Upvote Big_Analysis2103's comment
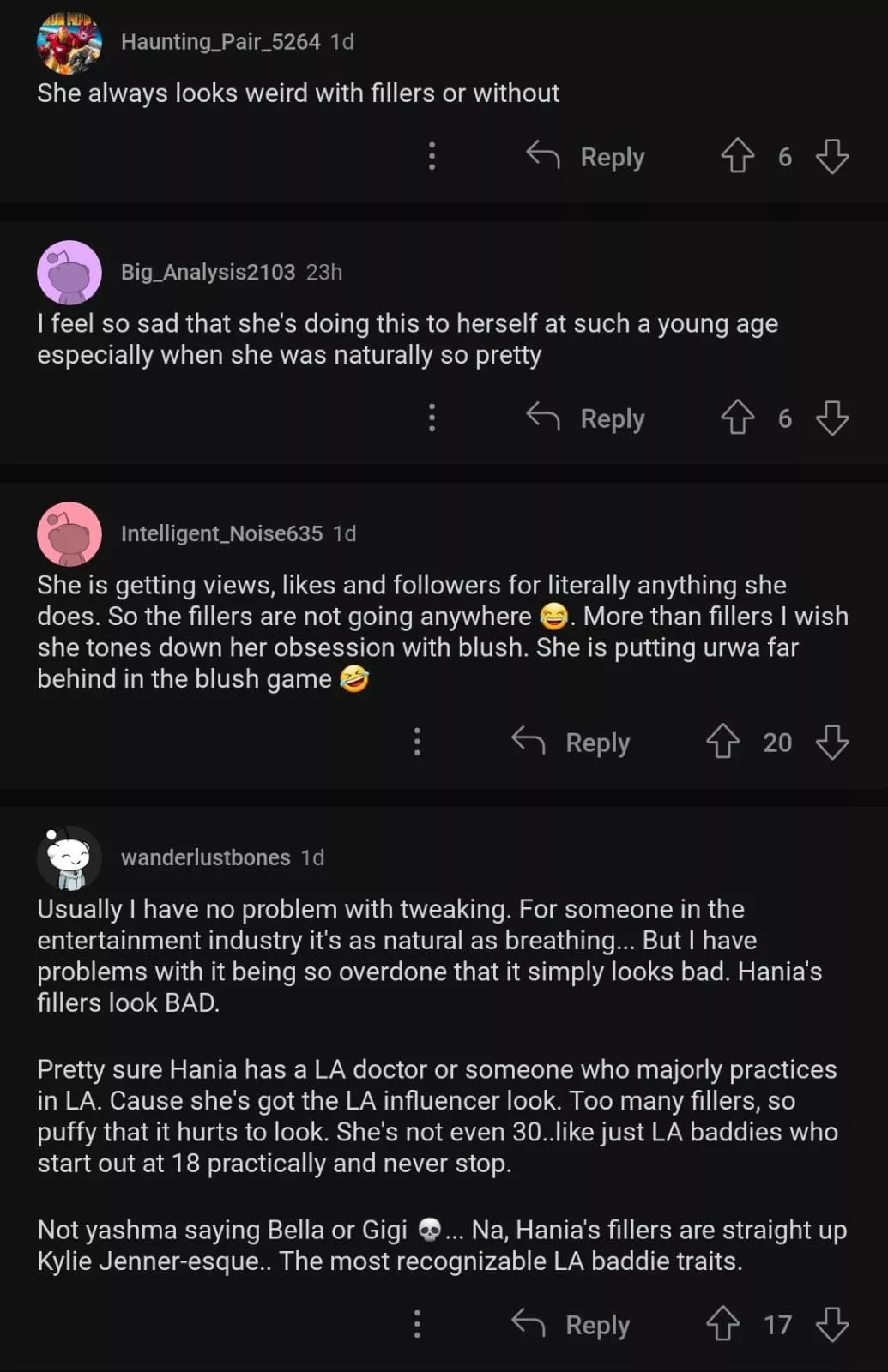 (737, 418)
